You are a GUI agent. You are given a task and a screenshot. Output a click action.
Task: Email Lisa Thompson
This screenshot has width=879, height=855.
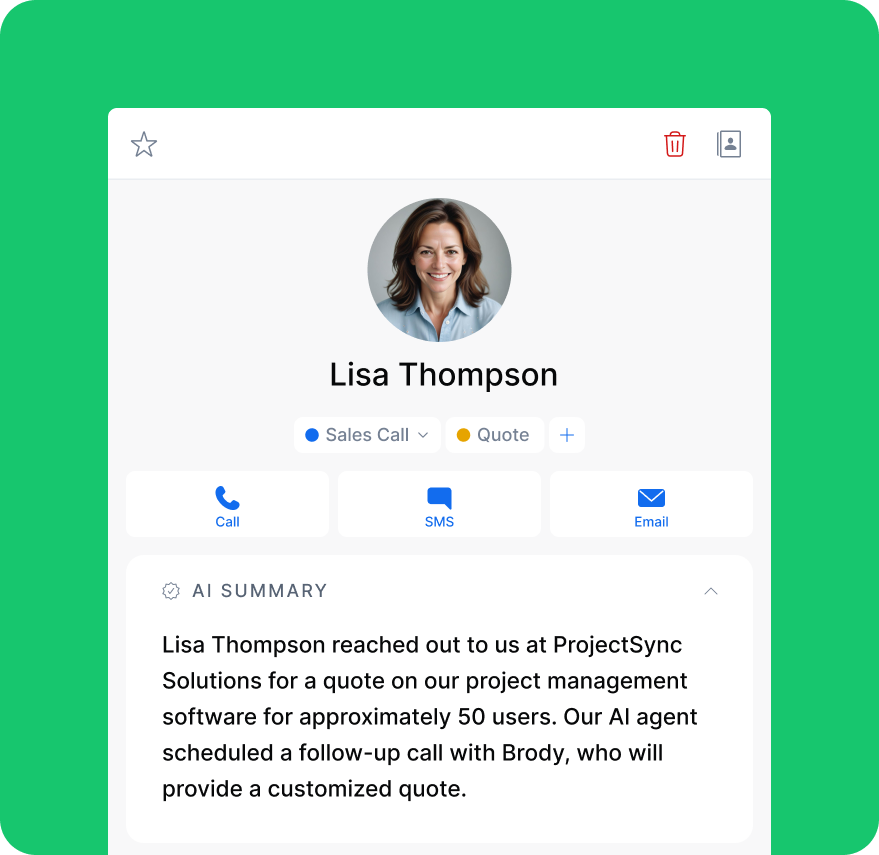(x=651, y=505)
